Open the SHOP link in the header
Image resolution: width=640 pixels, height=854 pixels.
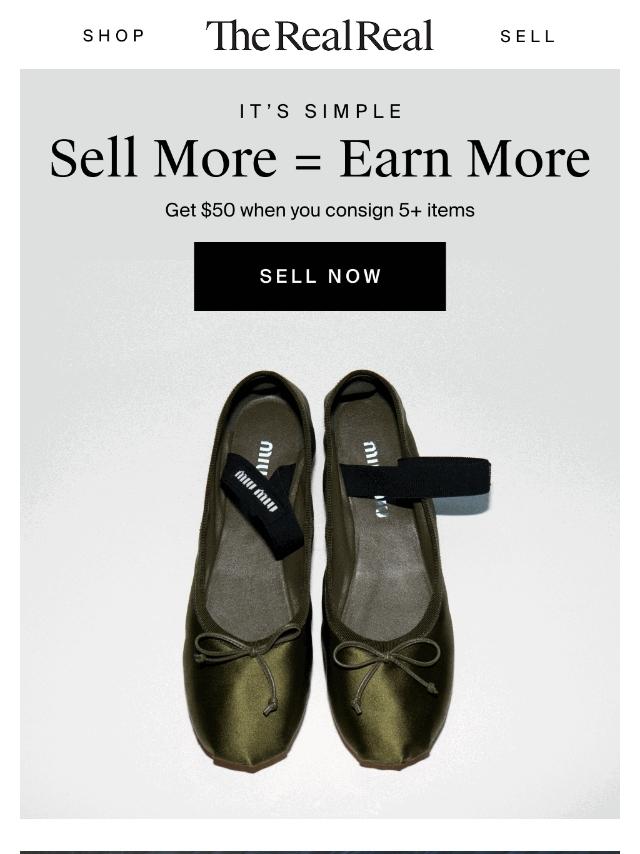click(114, 36)
